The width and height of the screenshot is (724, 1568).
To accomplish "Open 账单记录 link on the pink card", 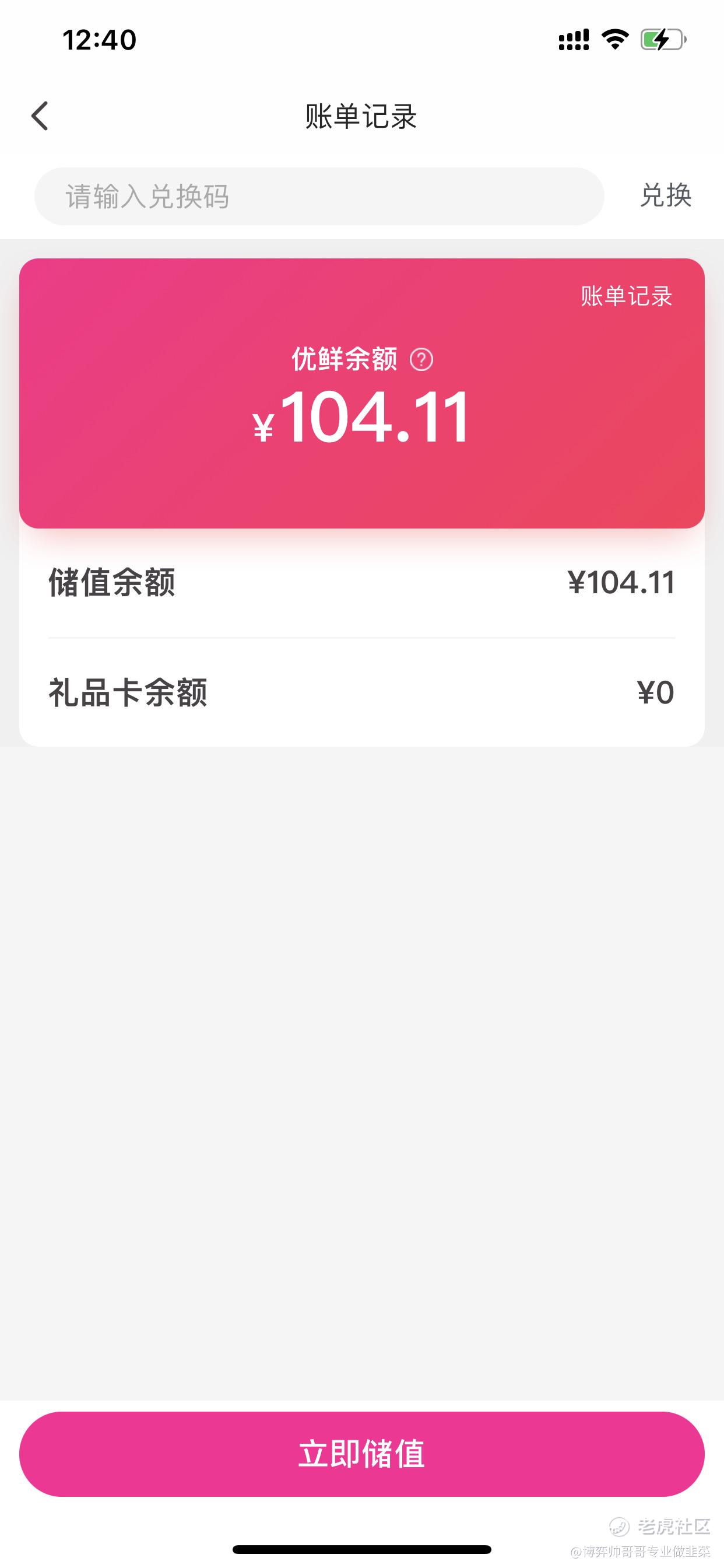I will coord(626,296).
